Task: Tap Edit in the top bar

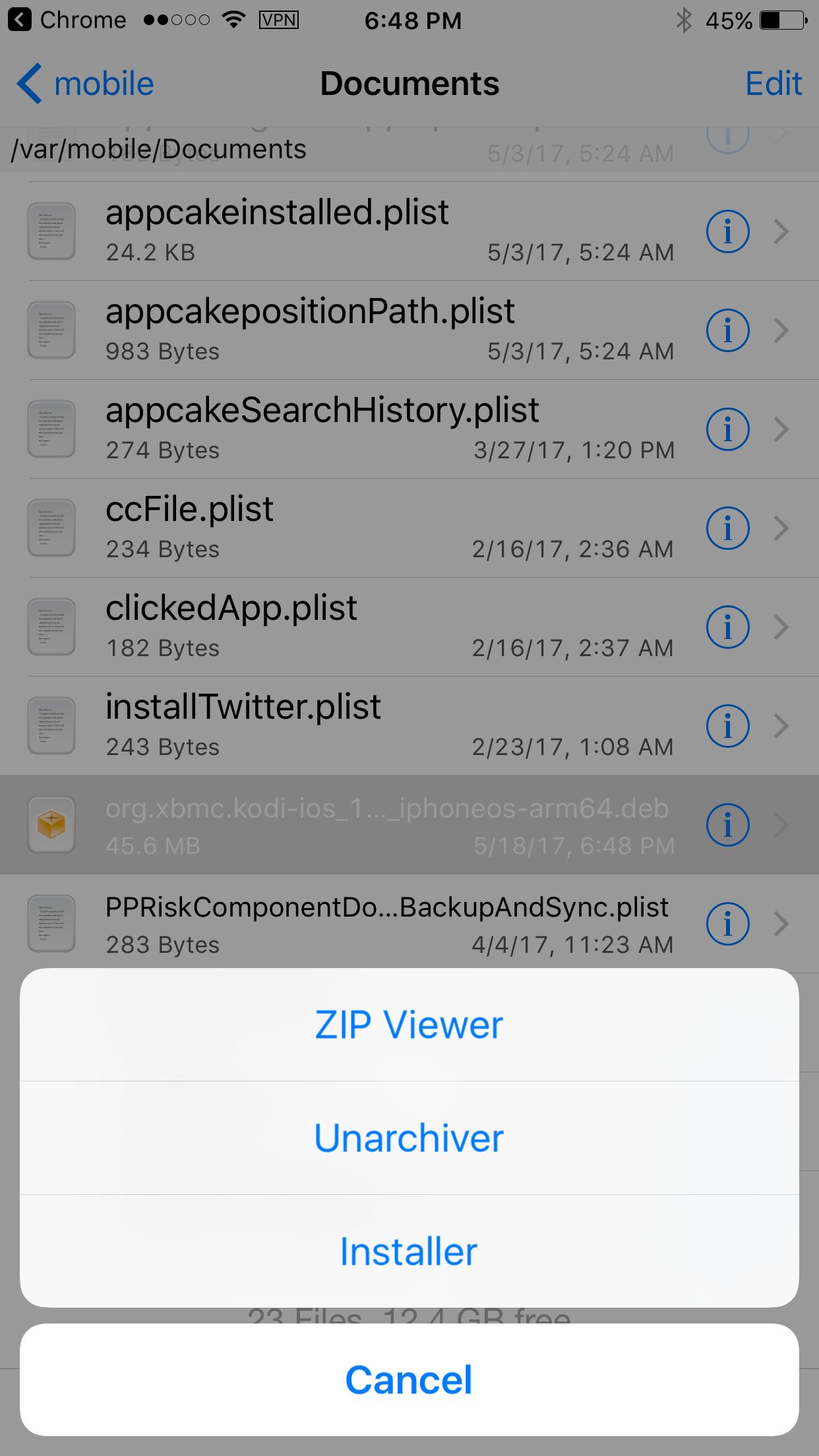Action: pos(773,84)
